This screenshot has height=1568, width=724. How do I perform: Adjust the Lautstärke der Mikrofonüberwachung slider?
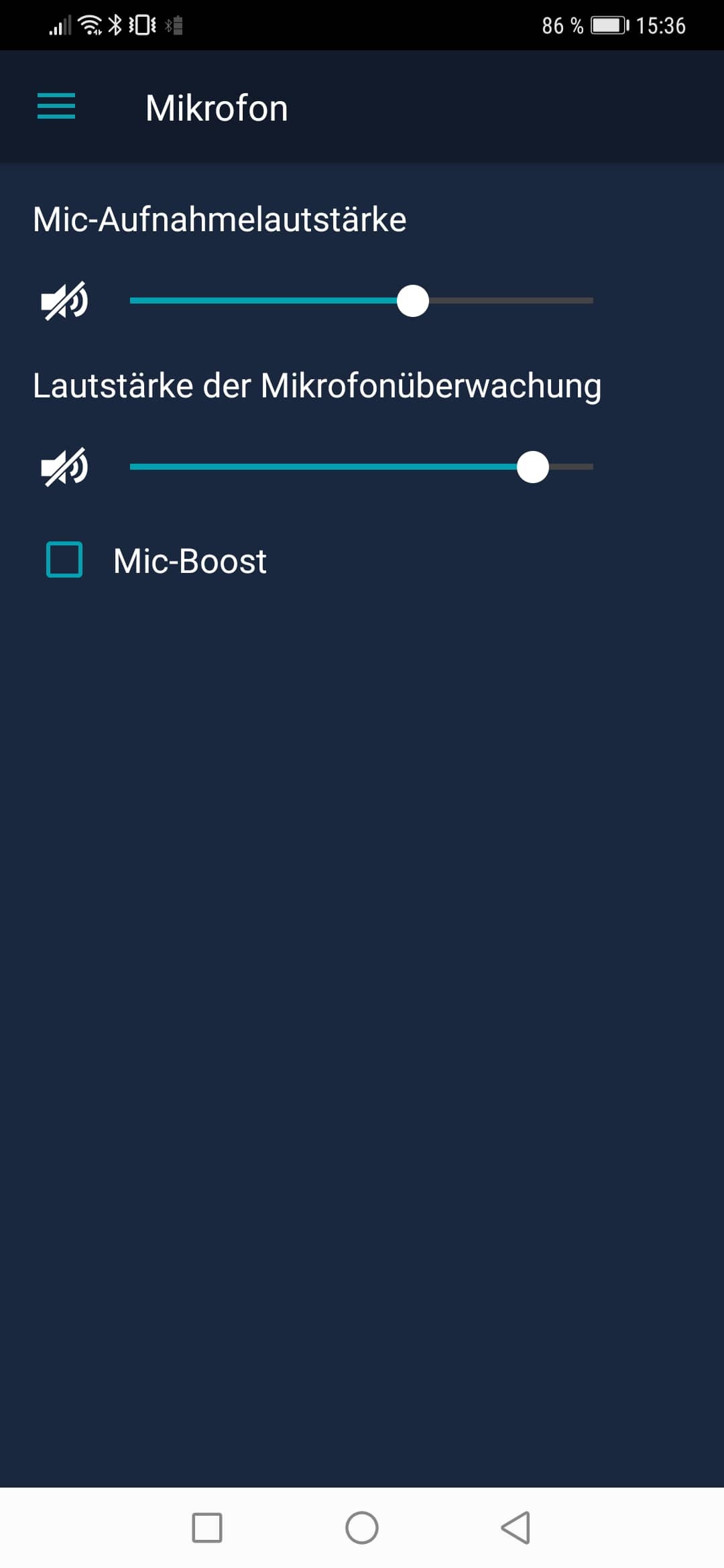tap(533, 467)
